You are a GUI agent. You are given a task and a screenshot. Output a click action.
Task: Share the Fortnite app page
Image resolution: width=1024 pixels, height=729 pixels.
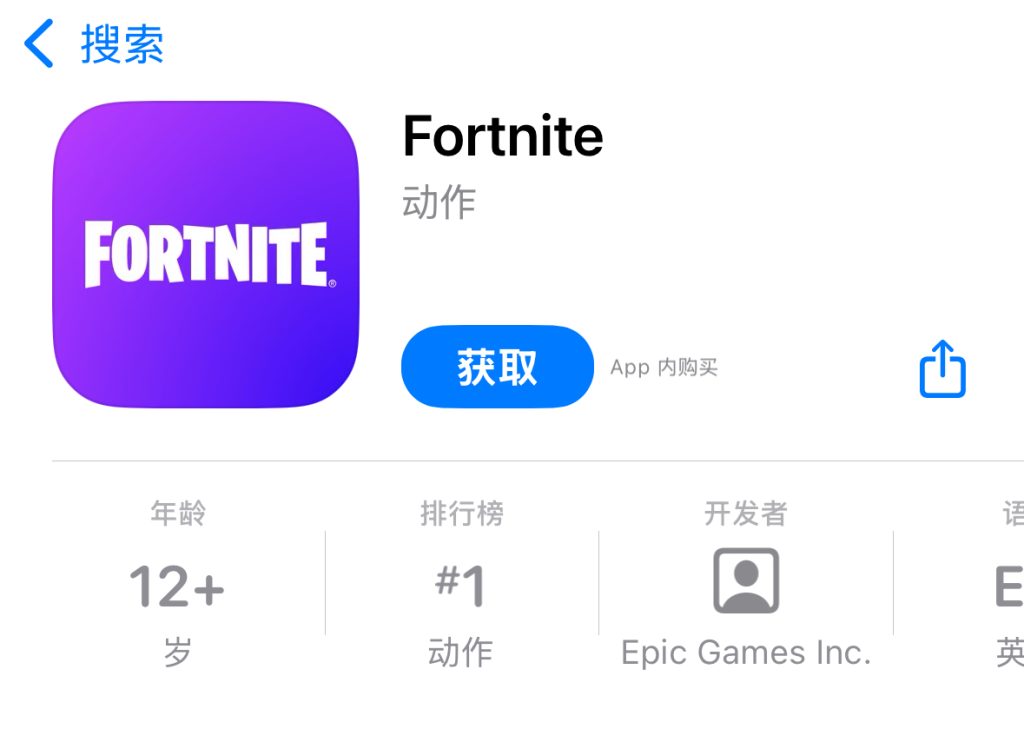(x=942, y=369)
